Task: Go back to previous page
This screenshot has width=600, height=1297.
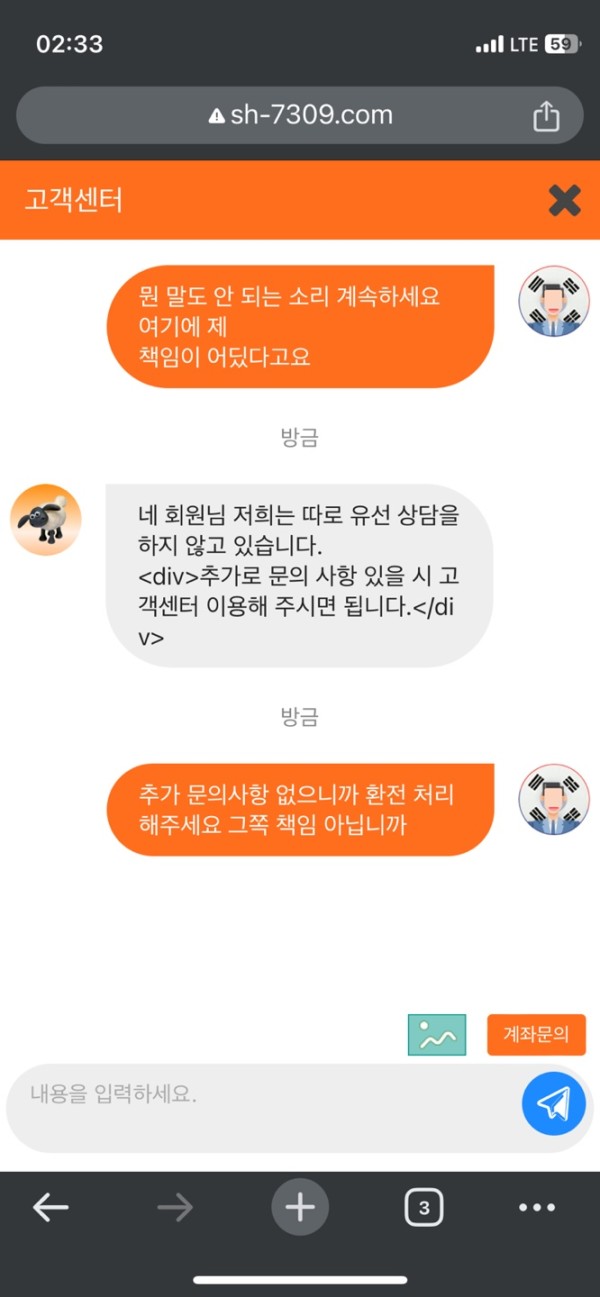Action: (50, 1208)
